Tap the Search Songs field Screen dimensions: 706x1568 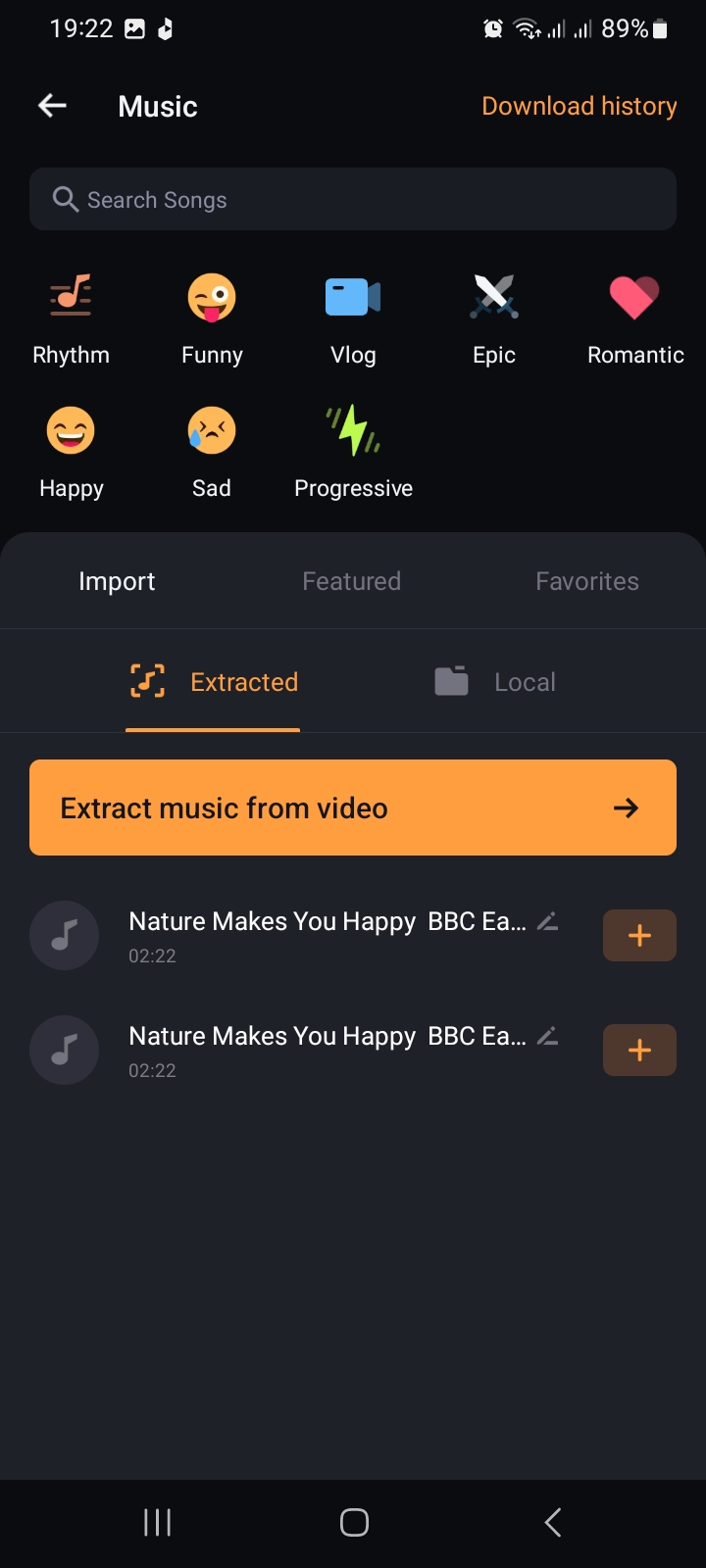pos(353,200)
